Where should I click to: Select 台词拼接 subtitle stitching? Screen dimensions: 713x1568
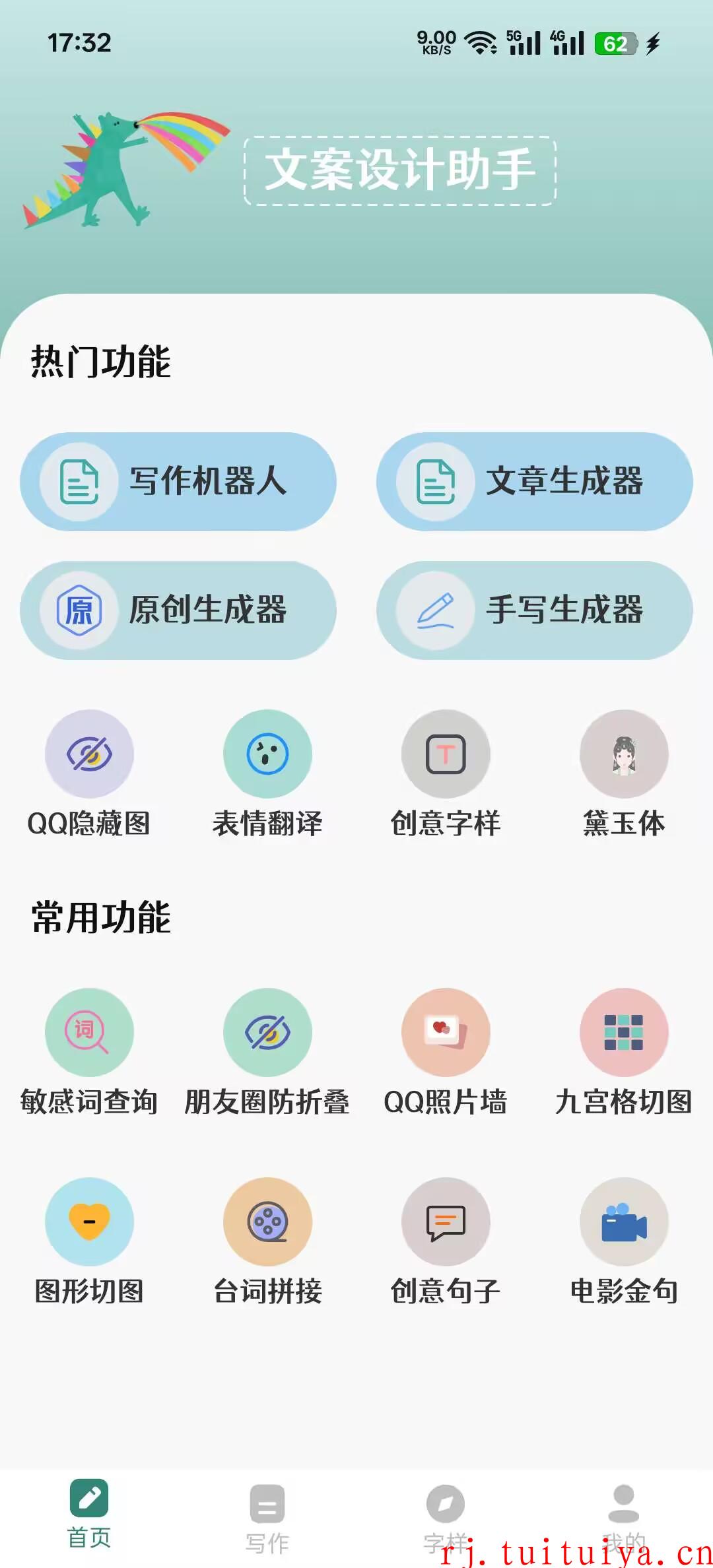click(x=267, y=1241)
